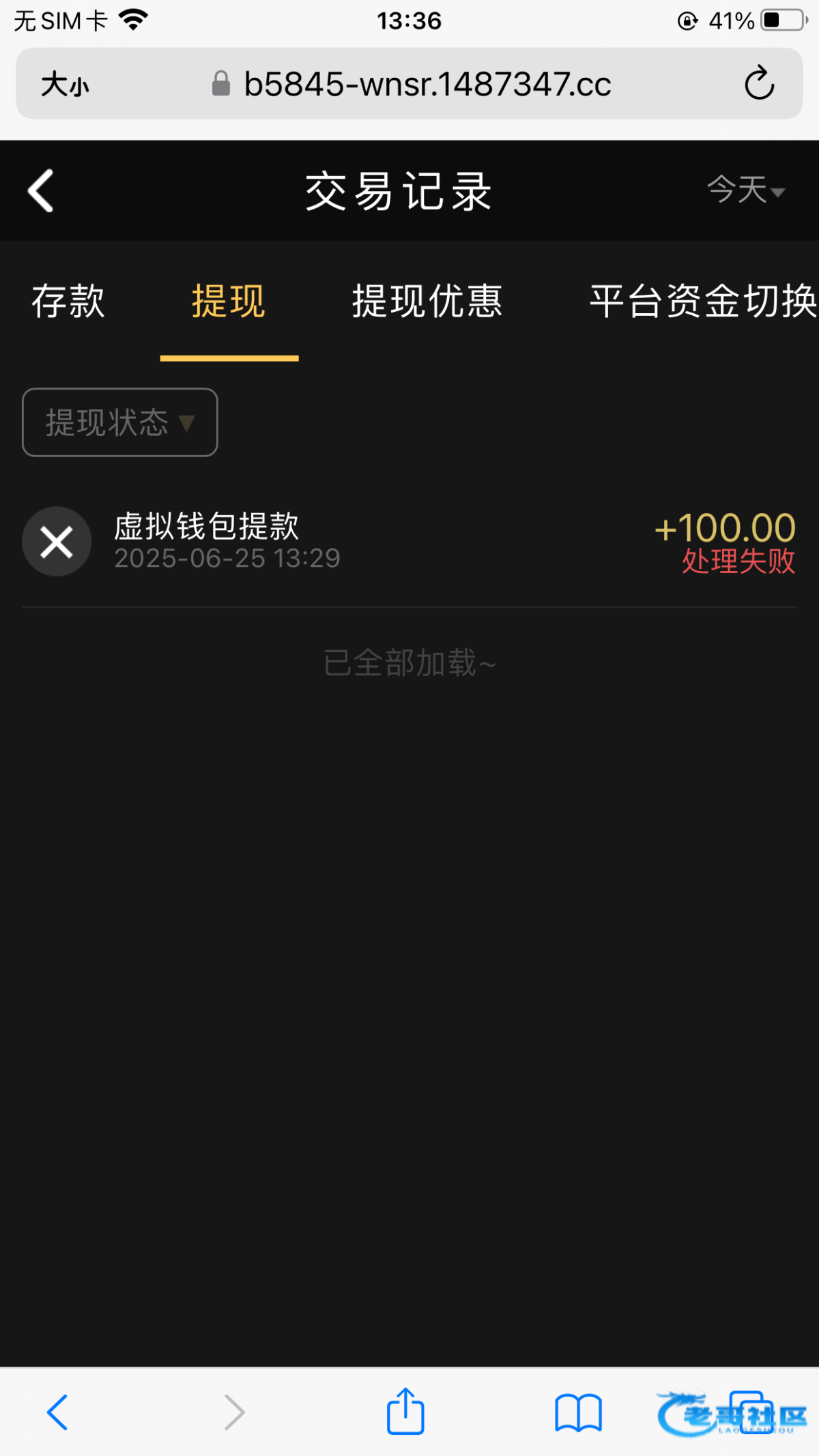Screen dimensions: 819x1456
Task: Switch to the 提现优惠 tab
Action: (x=427, y=301)
